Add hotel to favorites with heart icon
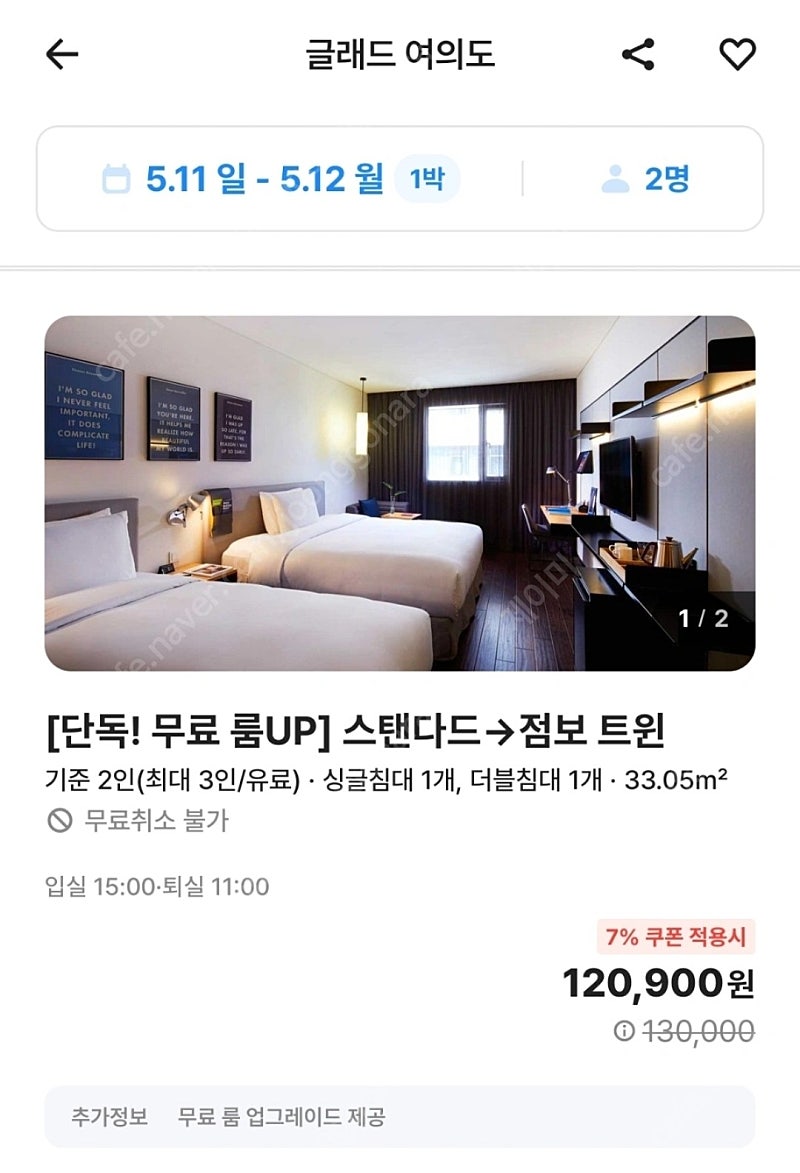800x1173 pixels. point(738,55)
